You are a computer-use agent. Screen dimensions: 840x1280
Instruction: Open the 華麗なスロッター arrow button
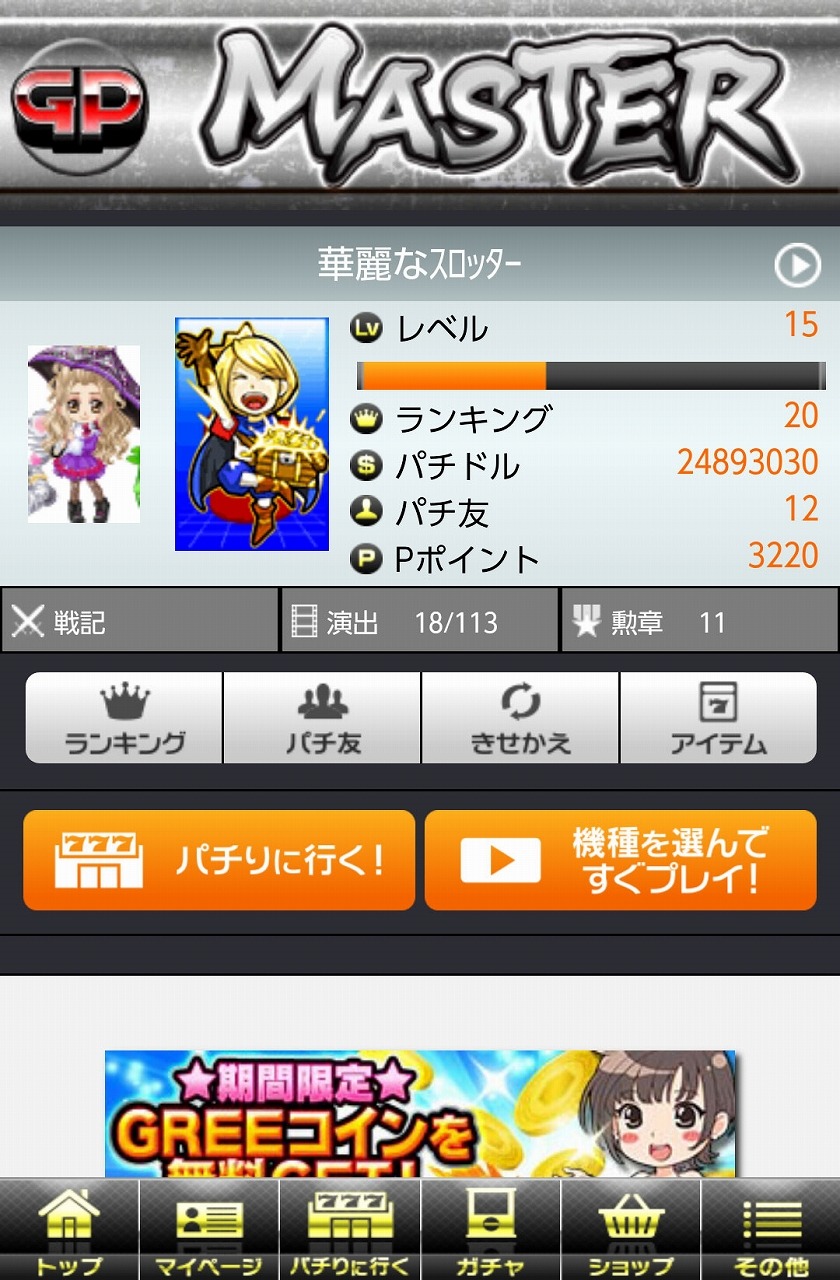click(797, 266)
